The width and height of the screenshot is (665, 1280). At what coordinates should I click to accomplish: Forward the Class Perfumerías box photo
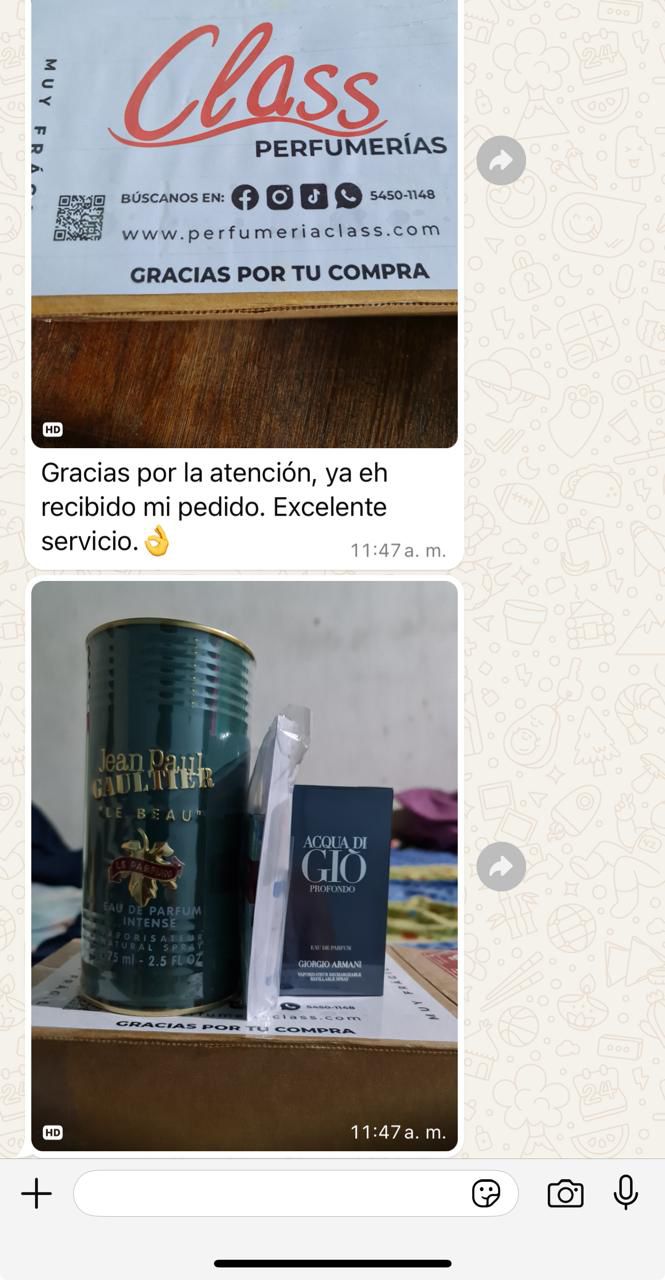tap(501, 160)
